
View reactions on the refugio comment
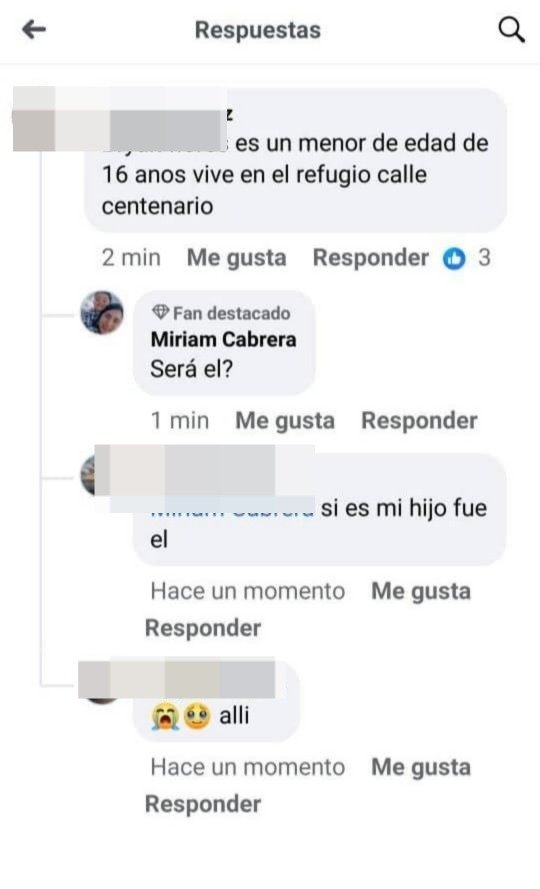click(x=467, y=258)
